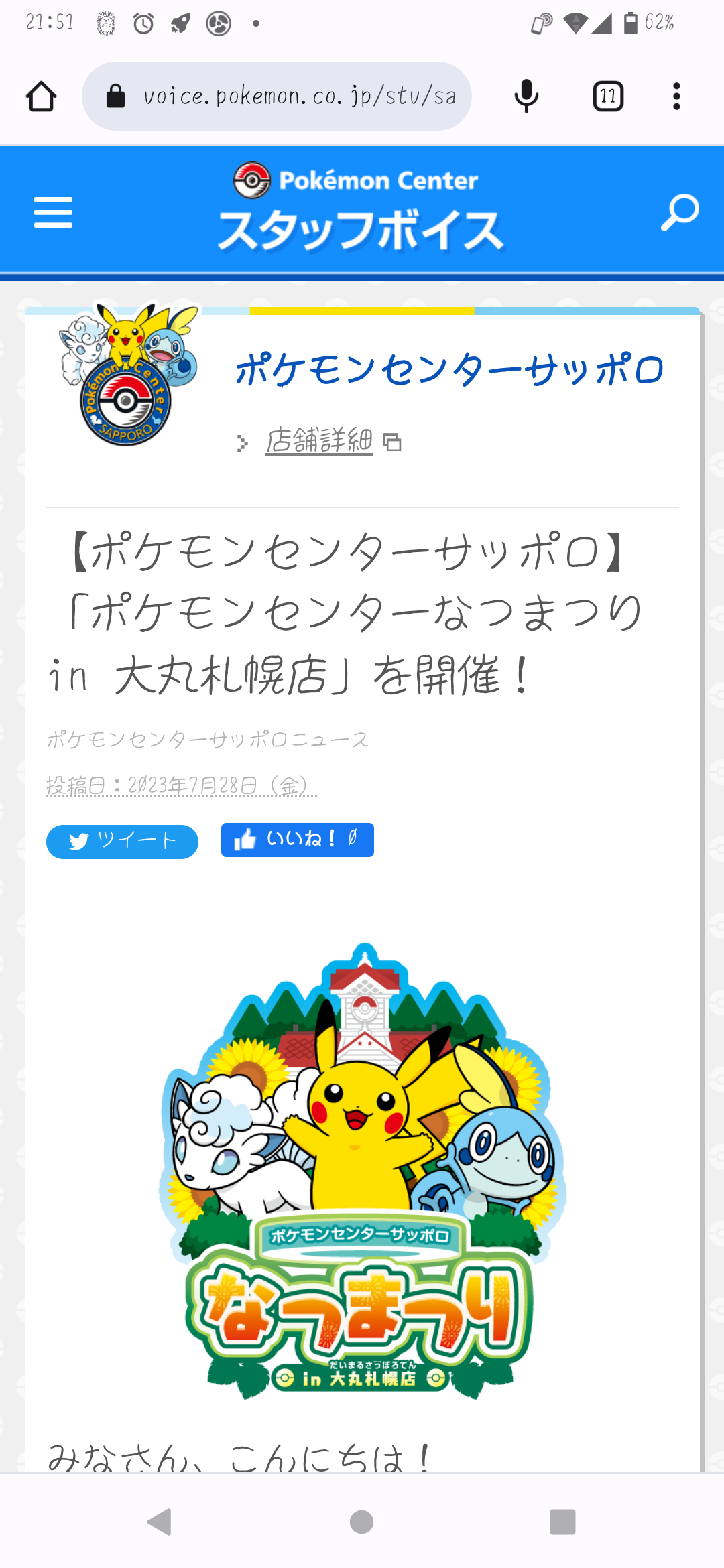Open the 店舗詳細 store details link
The image size is (724, 1568).
click(319, 441)
